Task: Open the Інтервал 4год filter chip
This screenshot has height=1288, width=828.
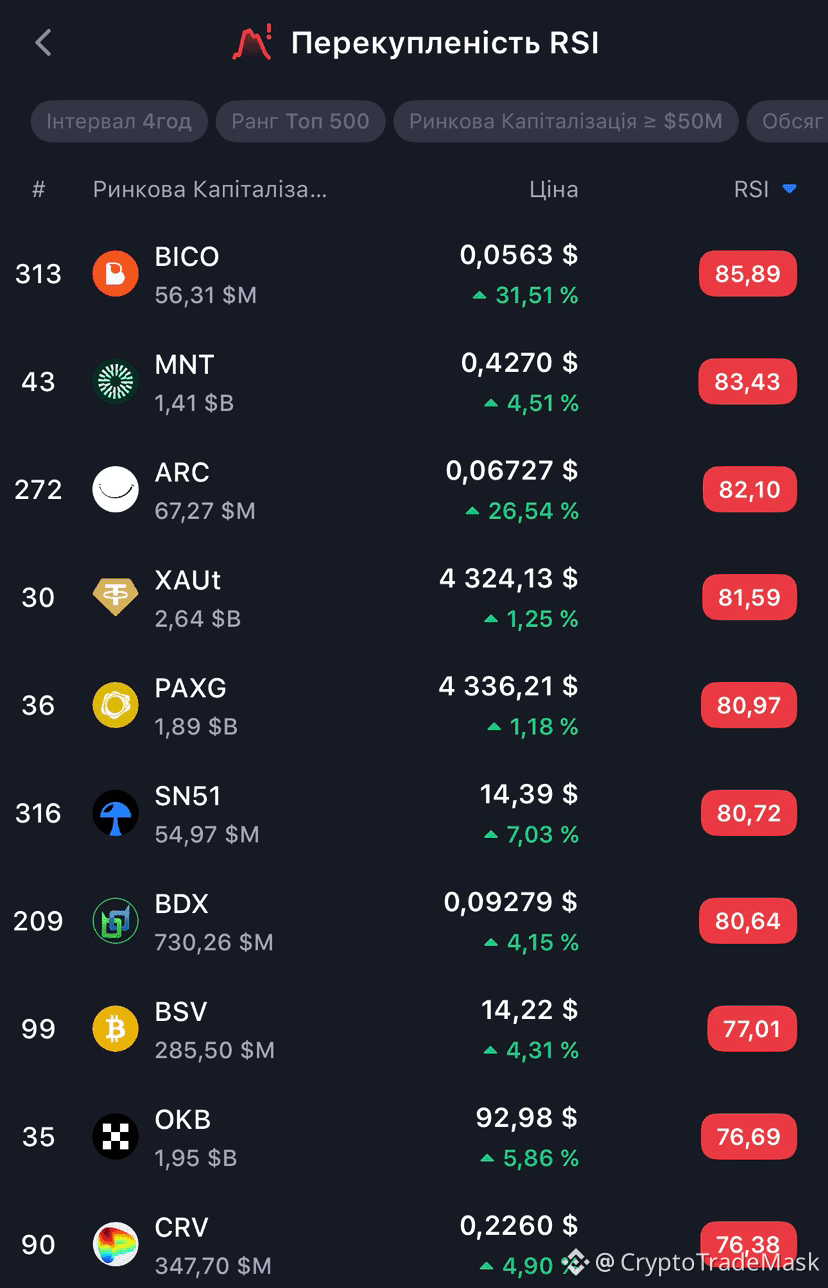Action: pyautogui.click(x=119, y=122)
